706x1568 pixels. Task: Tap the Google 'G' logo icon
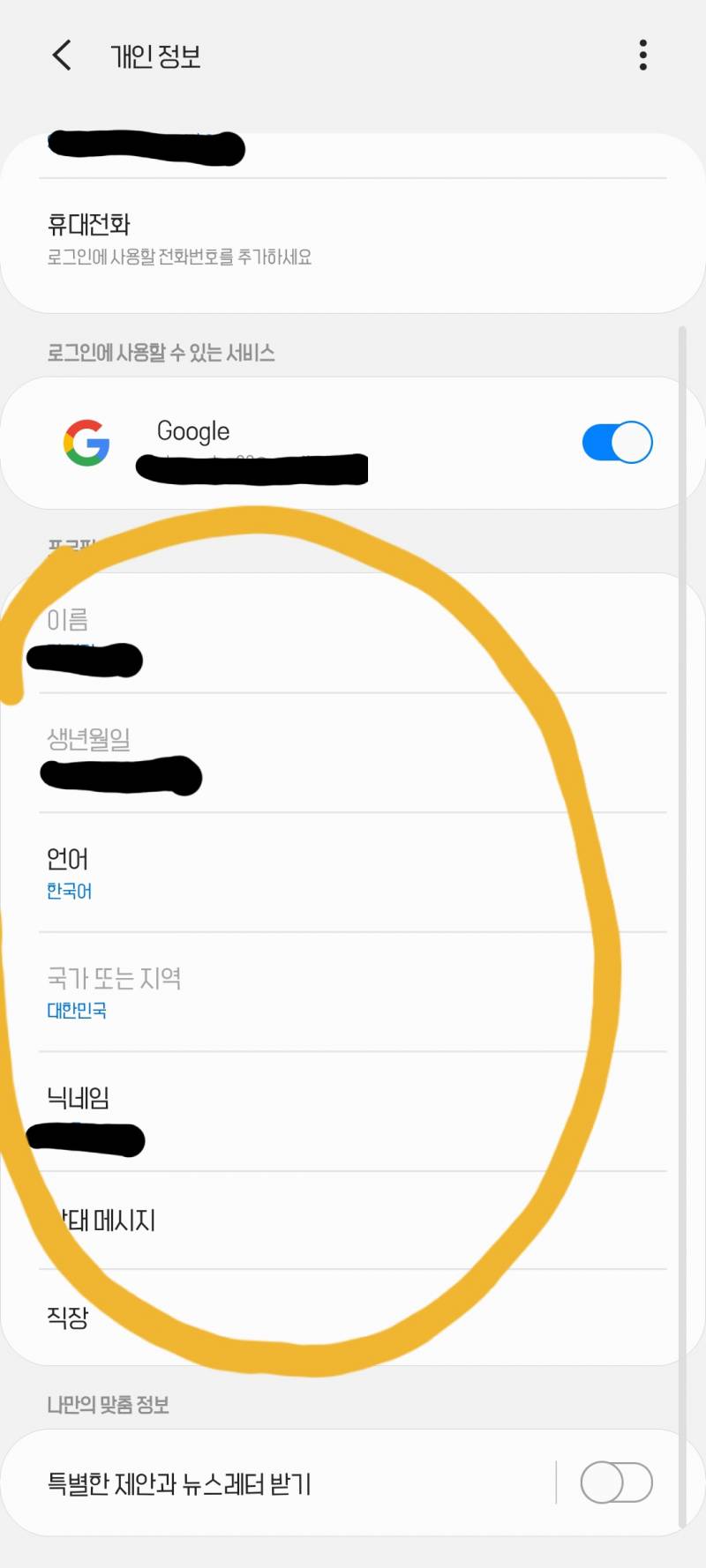coord(86,442)
